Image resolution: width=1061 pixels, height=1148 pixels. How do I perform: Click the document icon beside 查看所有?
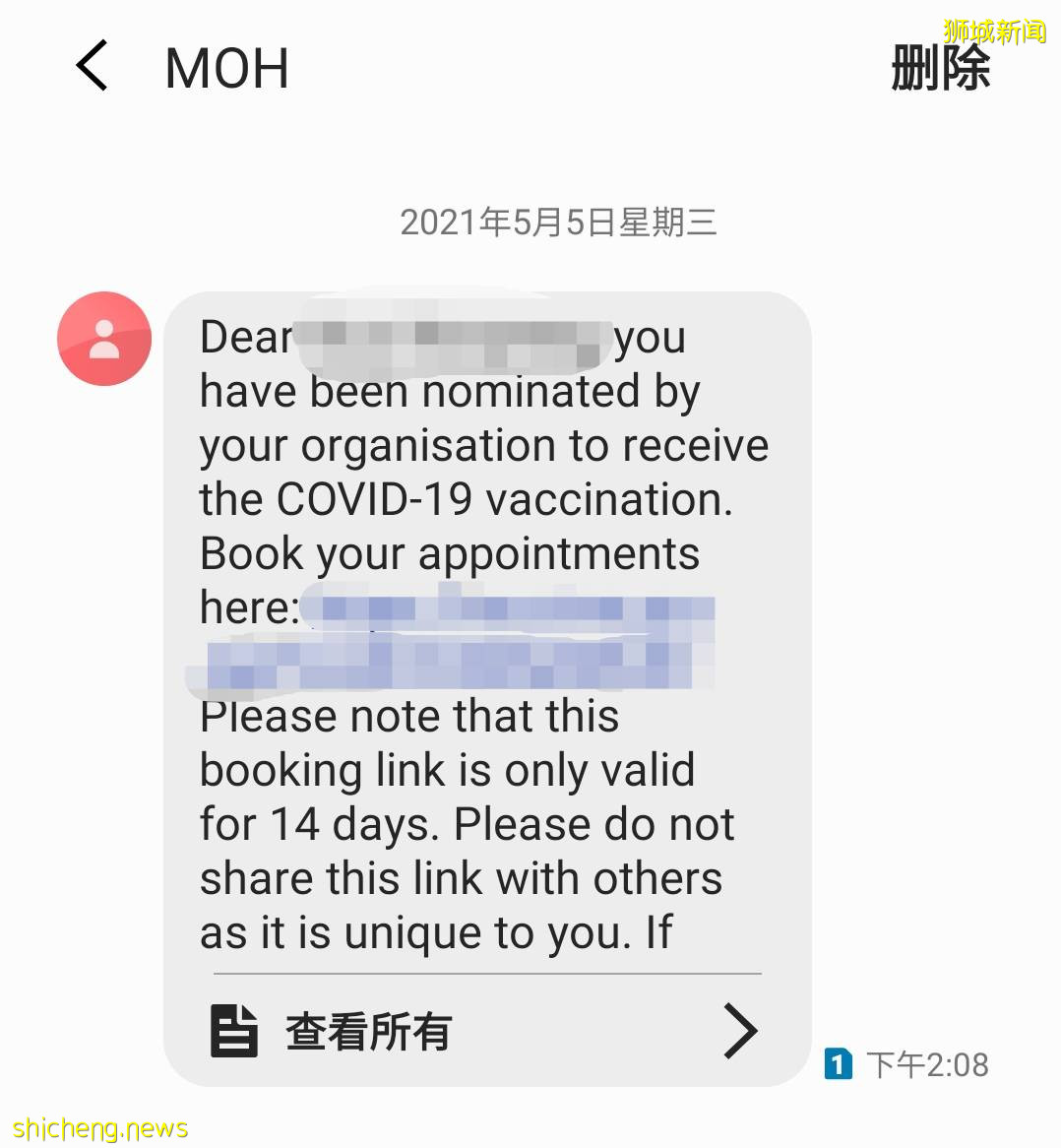(x=233, y=1030)
